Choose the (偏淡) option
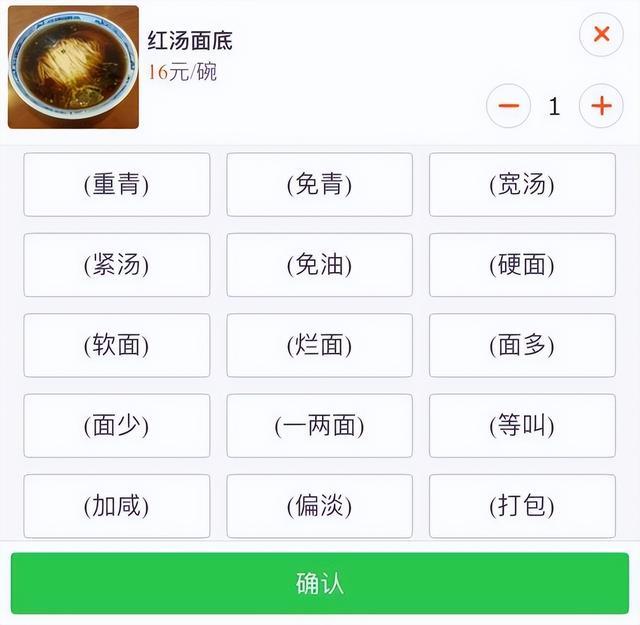Screen dimensions: 640x625 point(319,506)
